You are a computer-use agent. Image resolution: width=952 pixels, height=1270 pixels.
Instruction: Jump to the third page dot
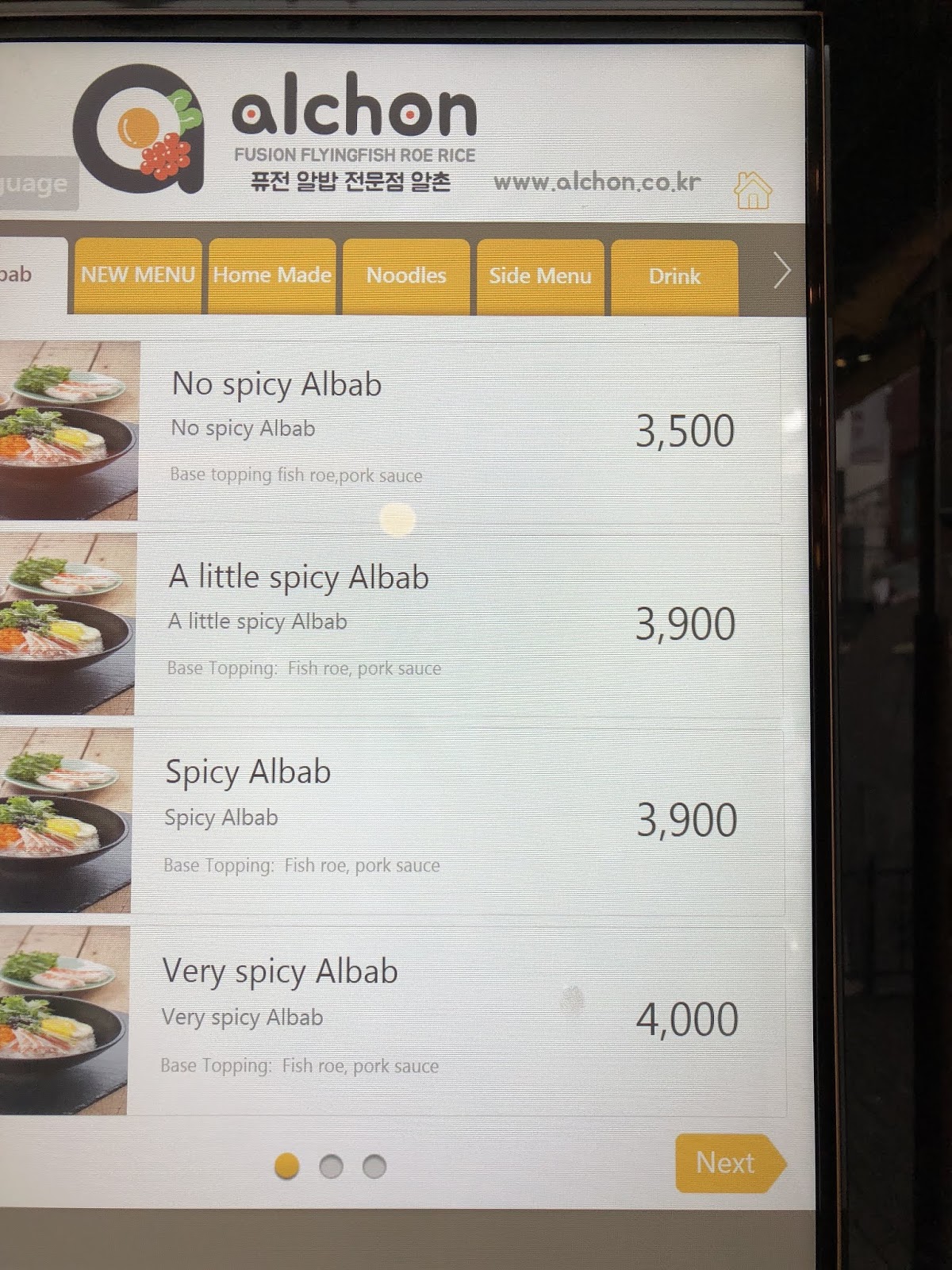tap(374, 1166)
